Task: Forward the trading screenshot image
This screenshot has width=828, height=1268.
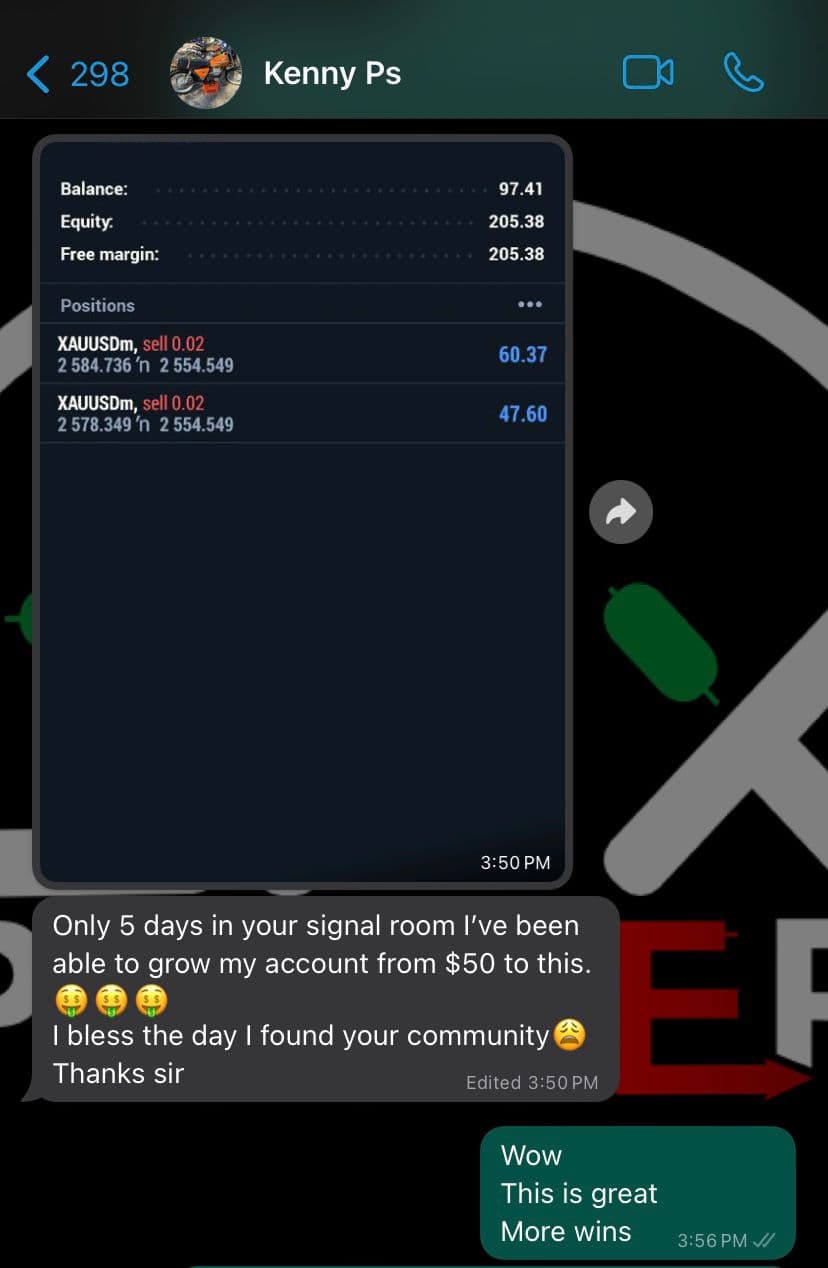Action: (x=621, y=513)
